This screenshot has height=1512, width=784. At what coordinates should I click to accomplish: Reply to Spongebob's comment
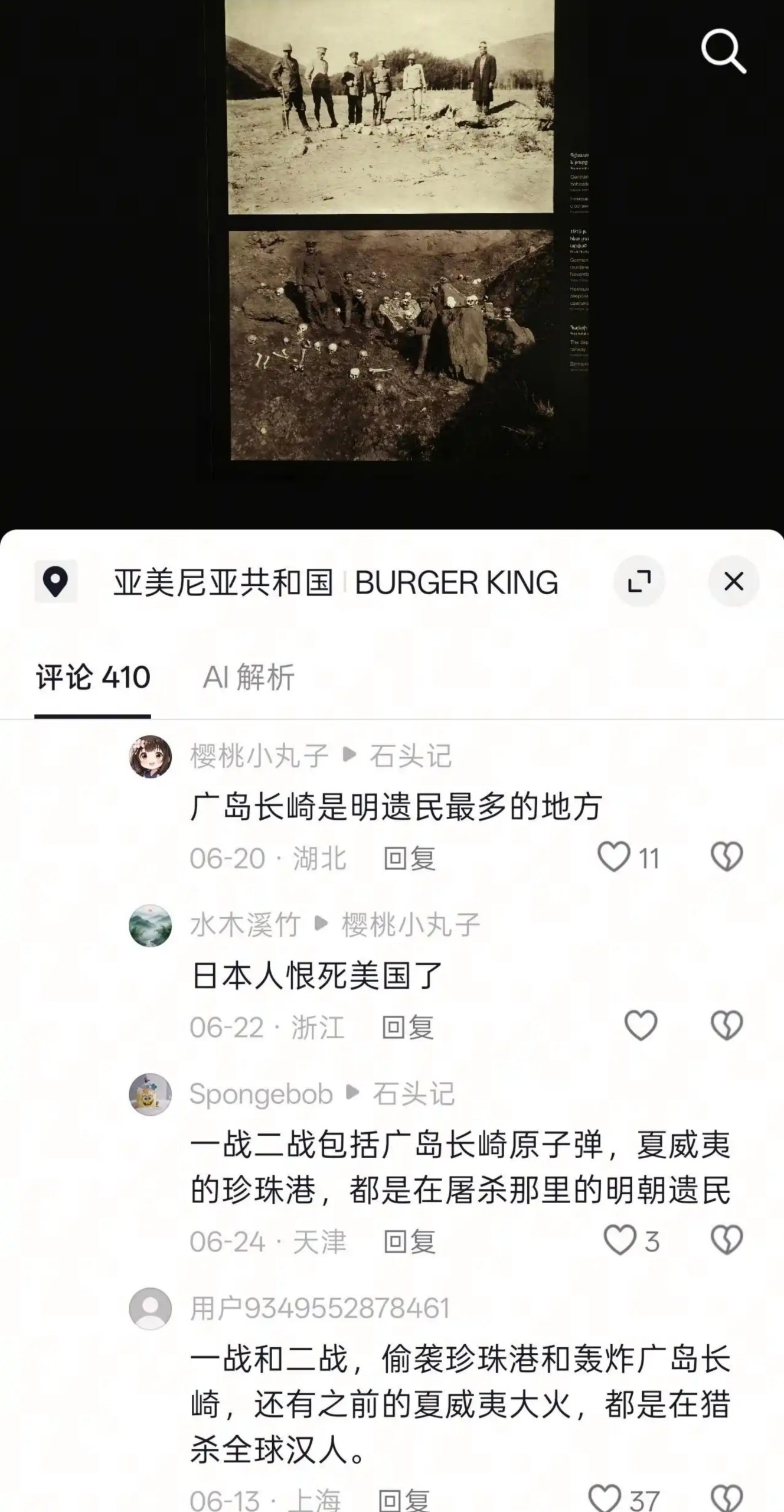[409, 1241]
